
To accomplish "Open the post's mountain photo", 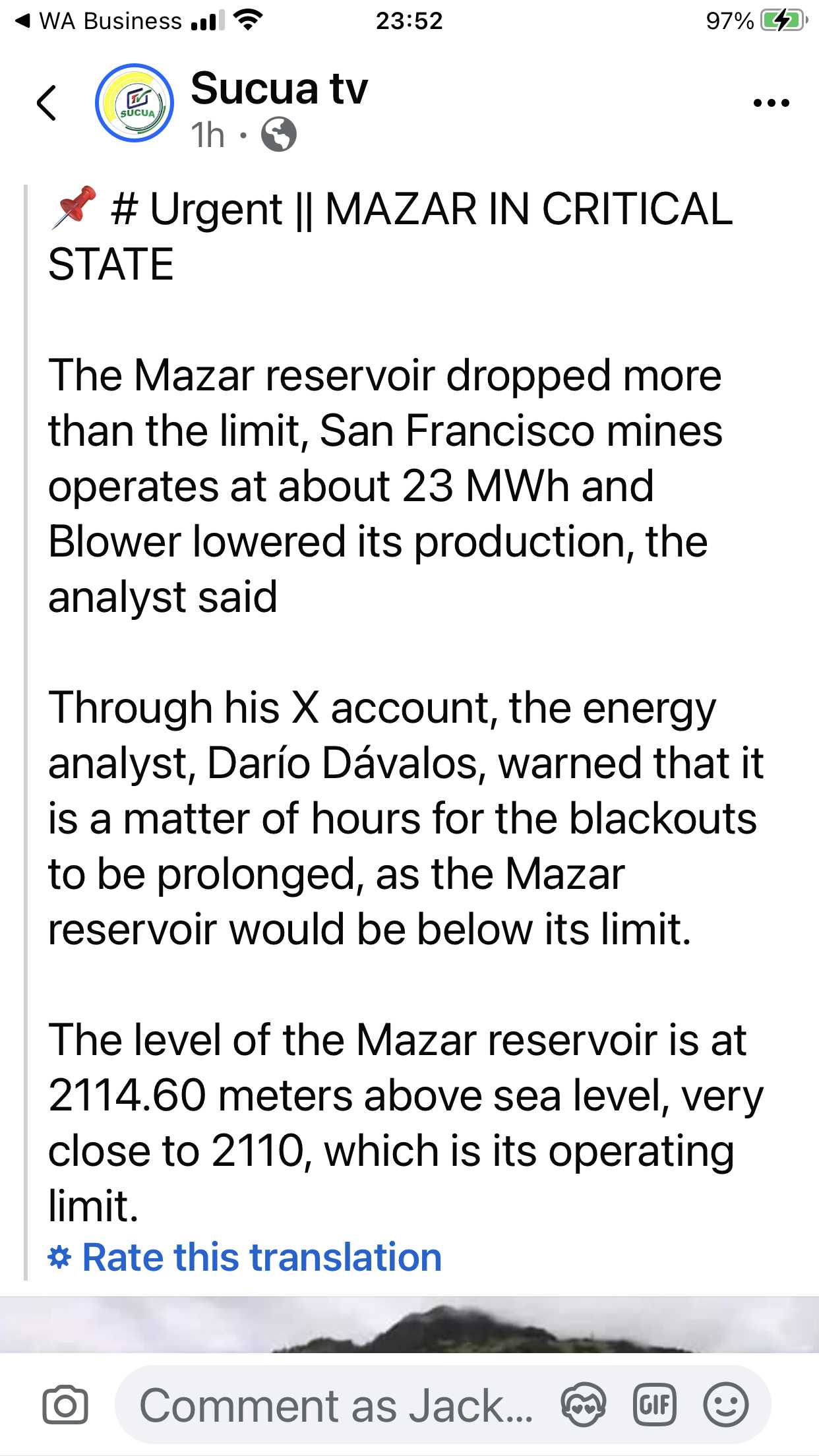I will 409,1324.
